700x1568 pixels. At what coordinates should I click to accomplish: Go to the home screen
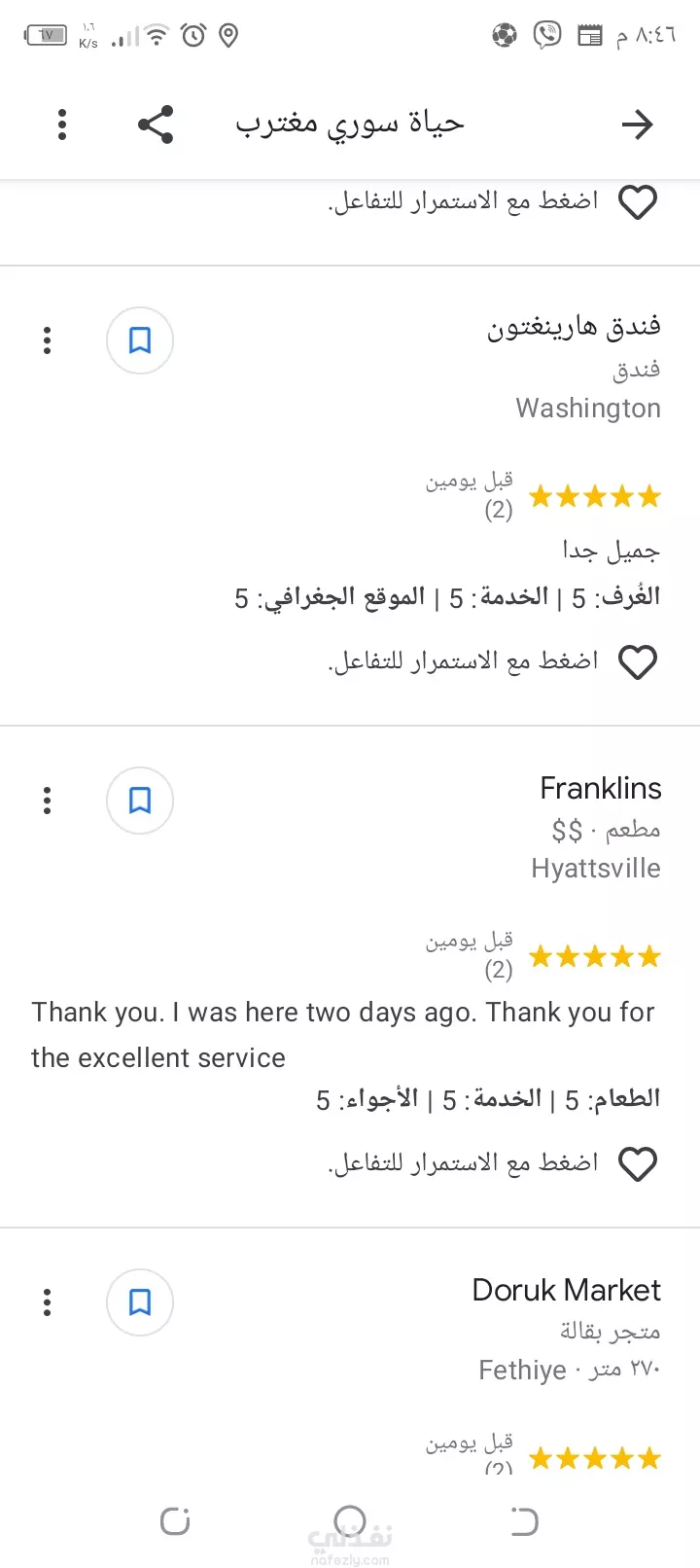tap(350, 1520)
